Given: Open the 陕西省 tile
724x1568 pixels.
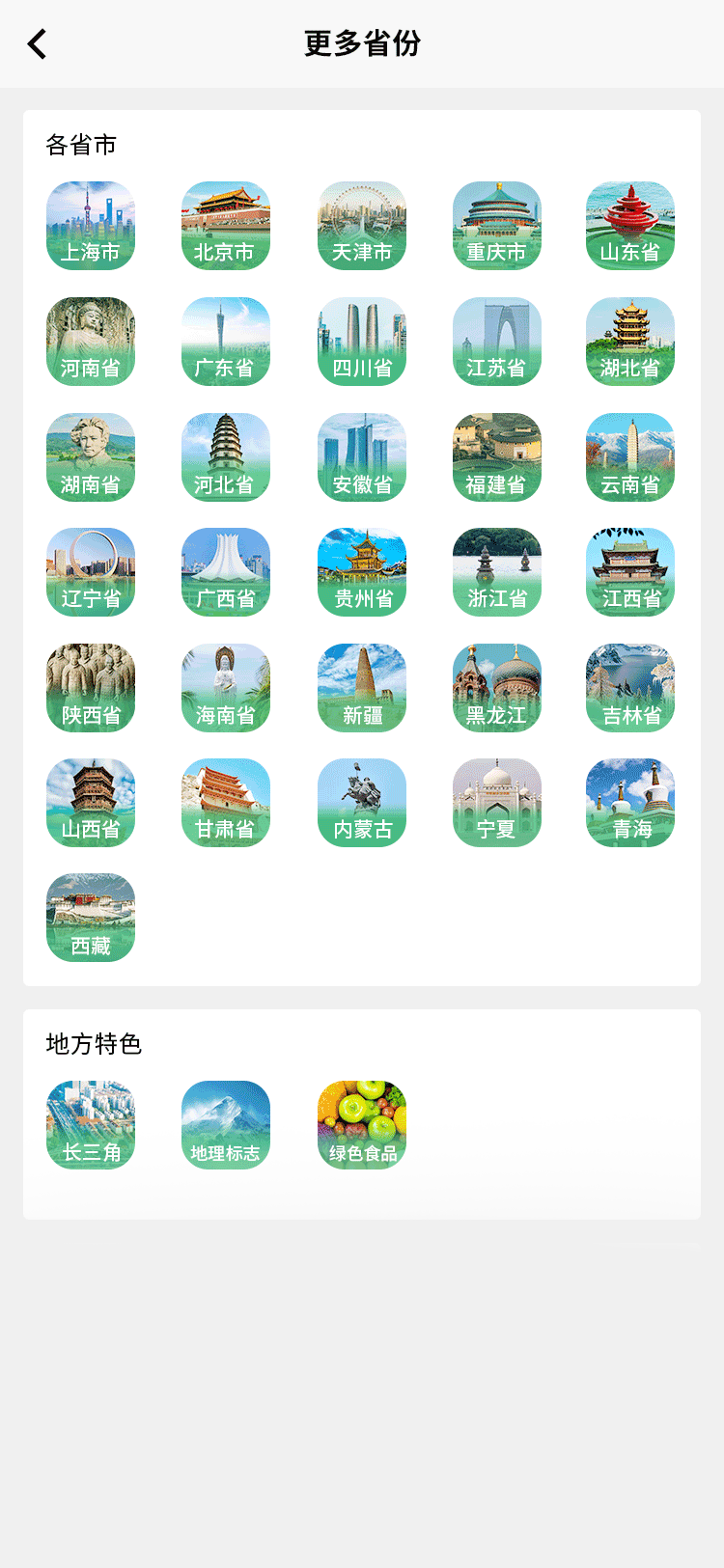Looking at the screenshot, I should click(x=91, y=688).
